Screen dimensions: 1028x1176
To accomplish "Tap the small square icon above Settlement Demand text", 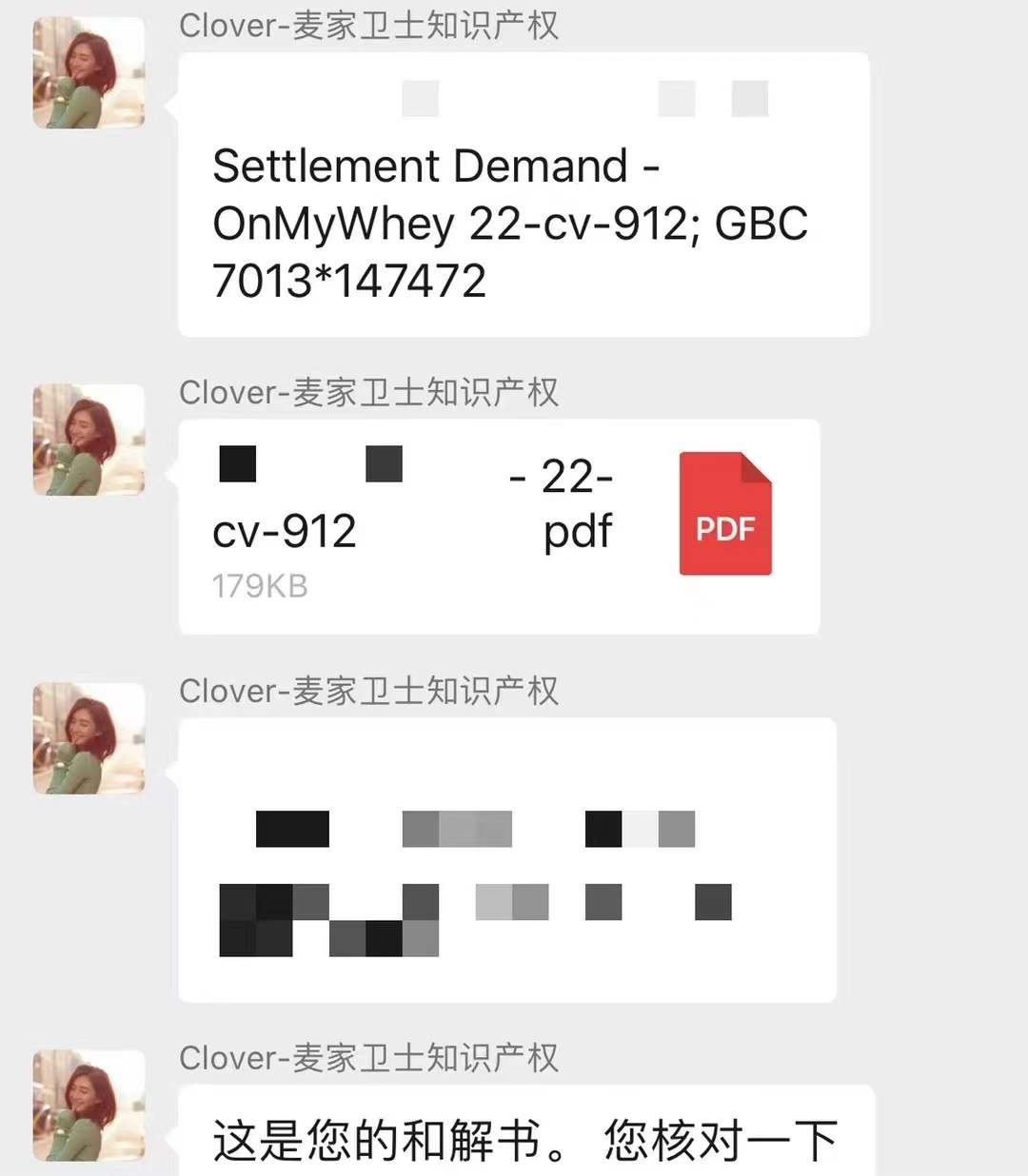I will pyautogui.click(x=420, y=98).
